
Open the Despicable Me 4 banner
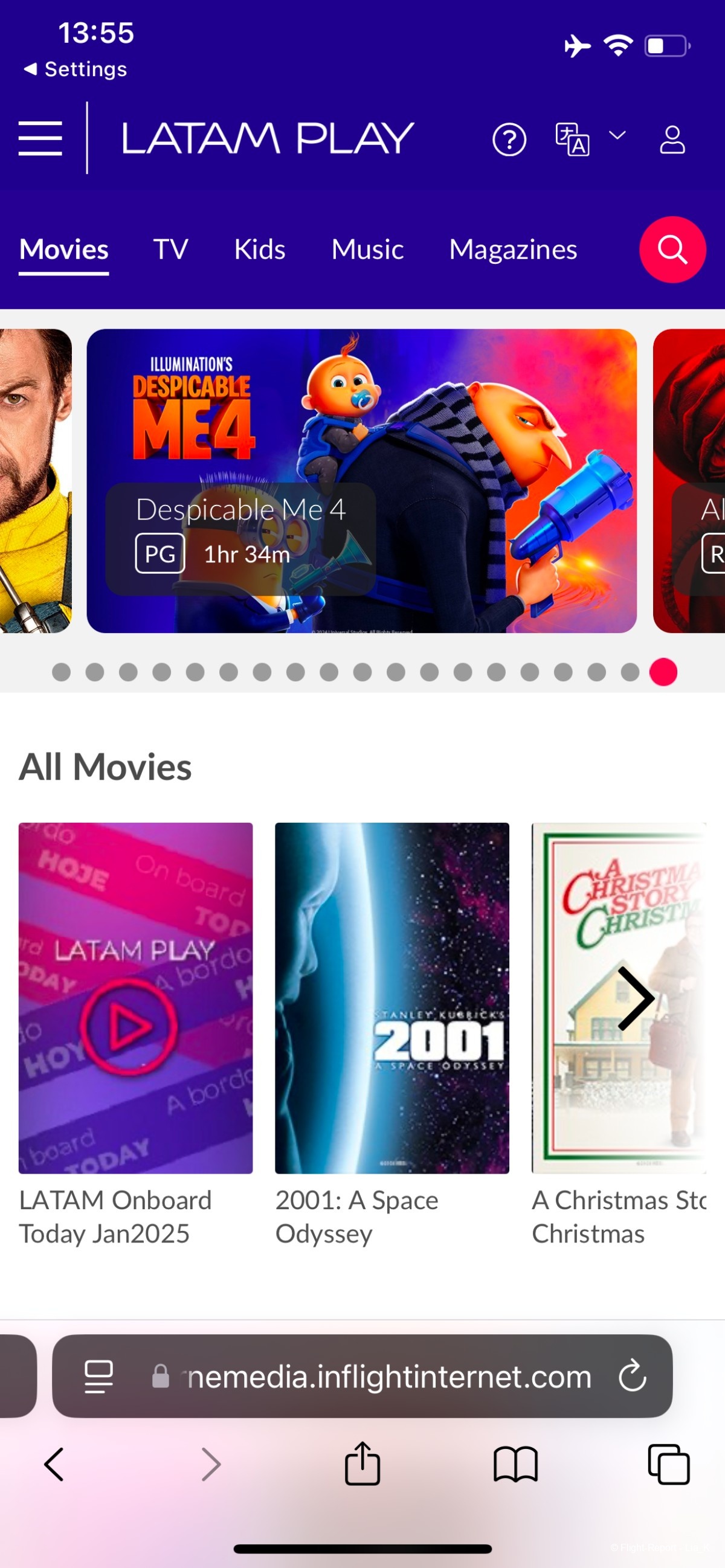(361, 481)
